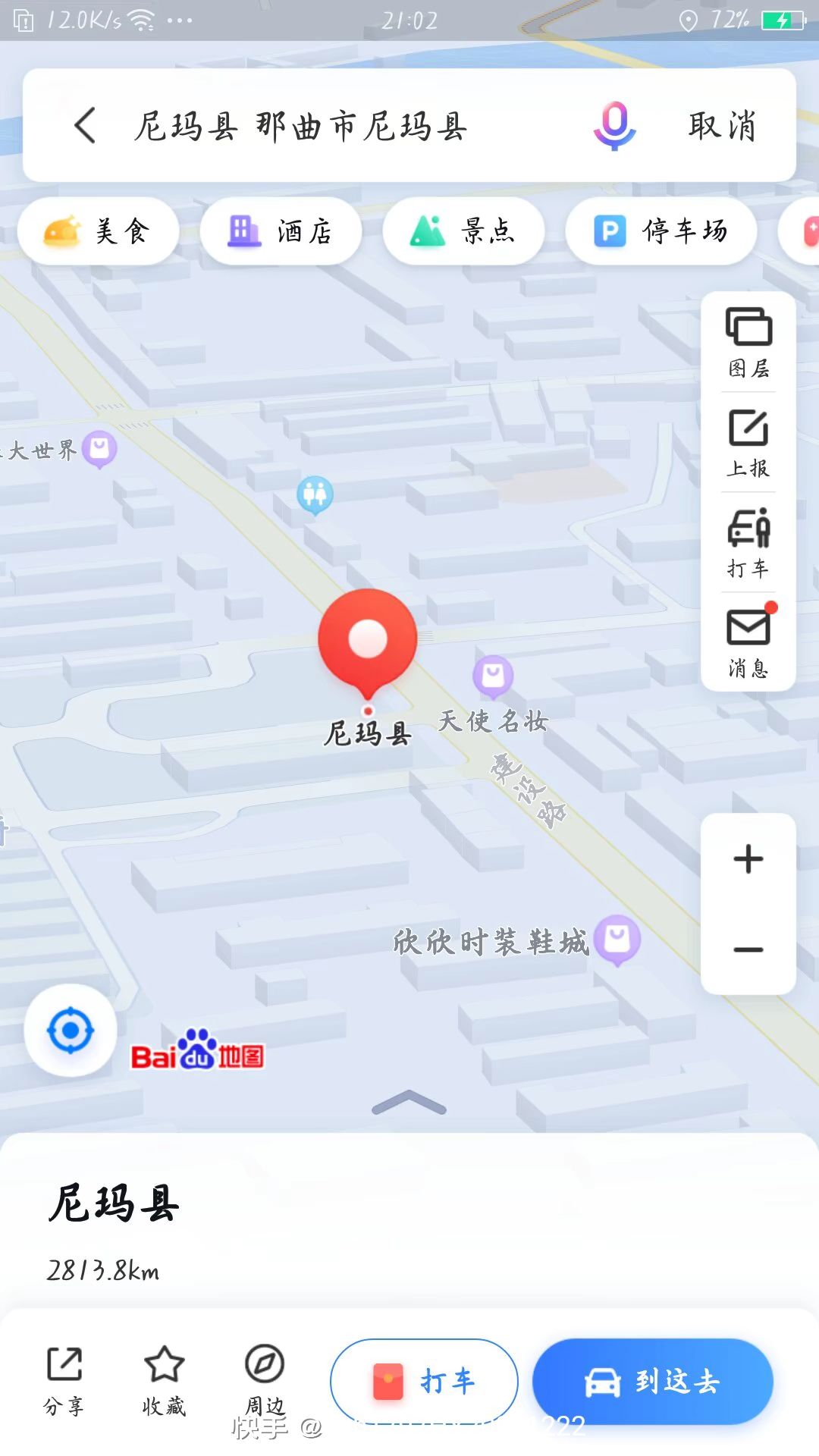Select the 景点 attractions chip
819x1456 pixels.
tap(464, 231)
